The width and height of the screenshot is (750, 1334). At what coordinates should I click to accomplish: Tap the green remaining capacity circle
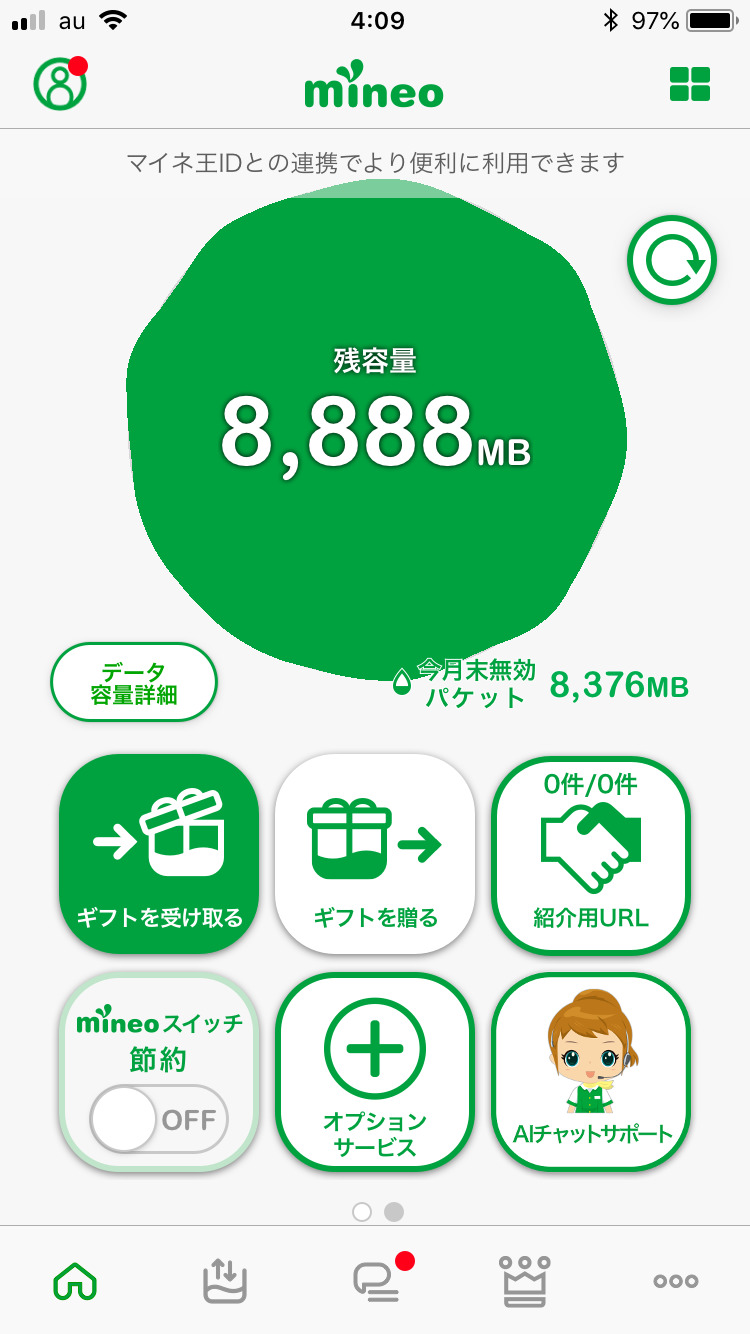coord(375,430)
